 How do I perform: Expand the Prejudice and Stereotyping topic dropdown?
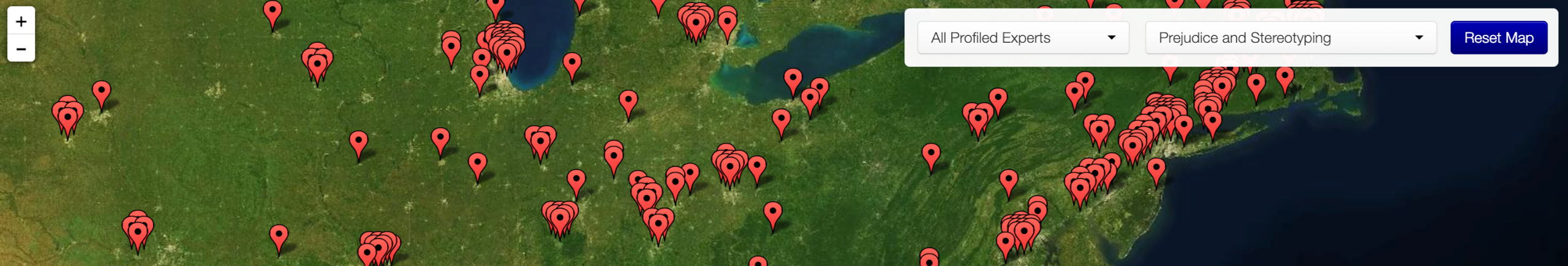pyautogui.click(x=1290, y=38)
